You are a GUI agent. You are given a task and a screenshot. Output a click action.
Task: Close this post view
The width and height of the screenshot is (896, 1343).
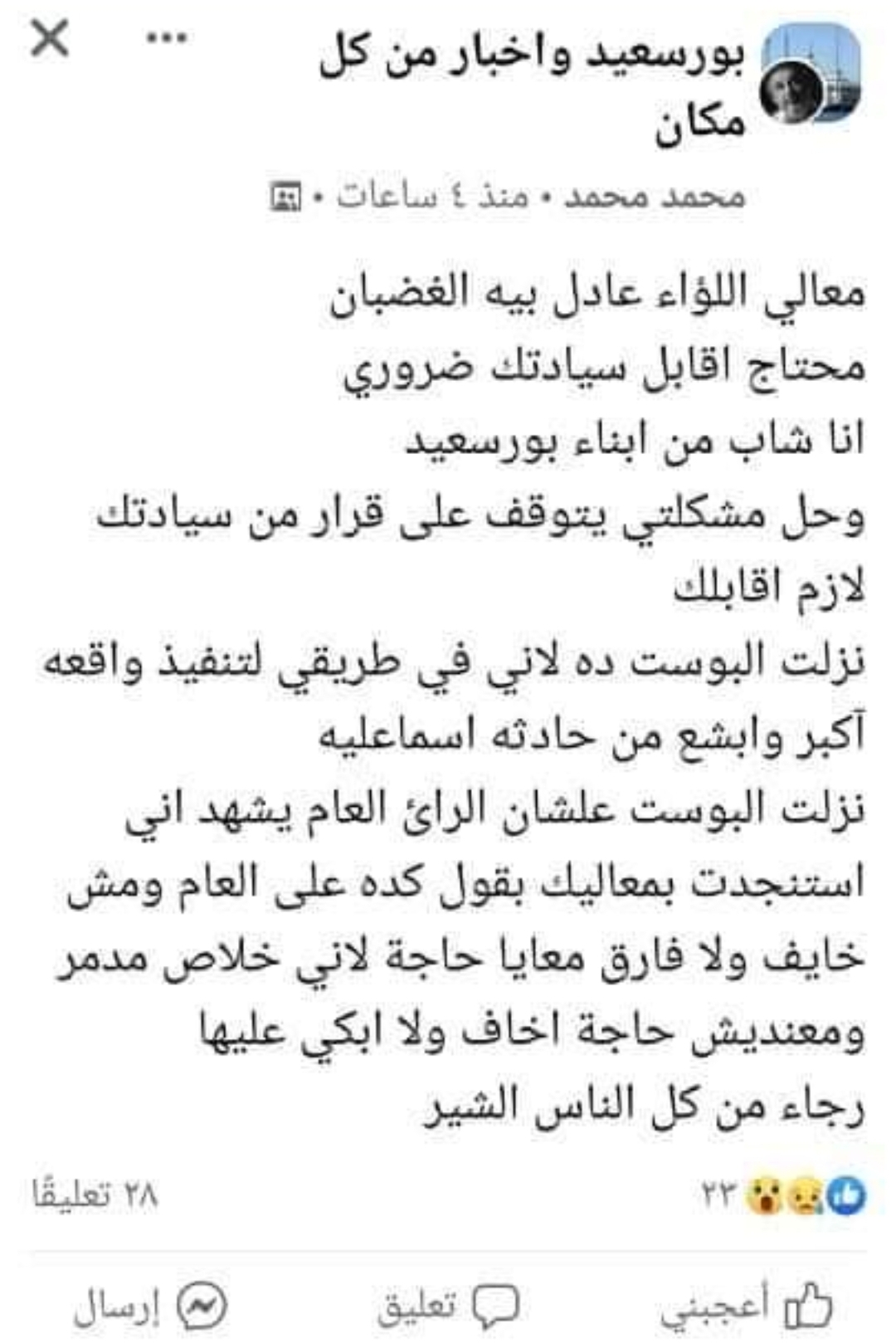pyautogui.click(x=50, y=39)
